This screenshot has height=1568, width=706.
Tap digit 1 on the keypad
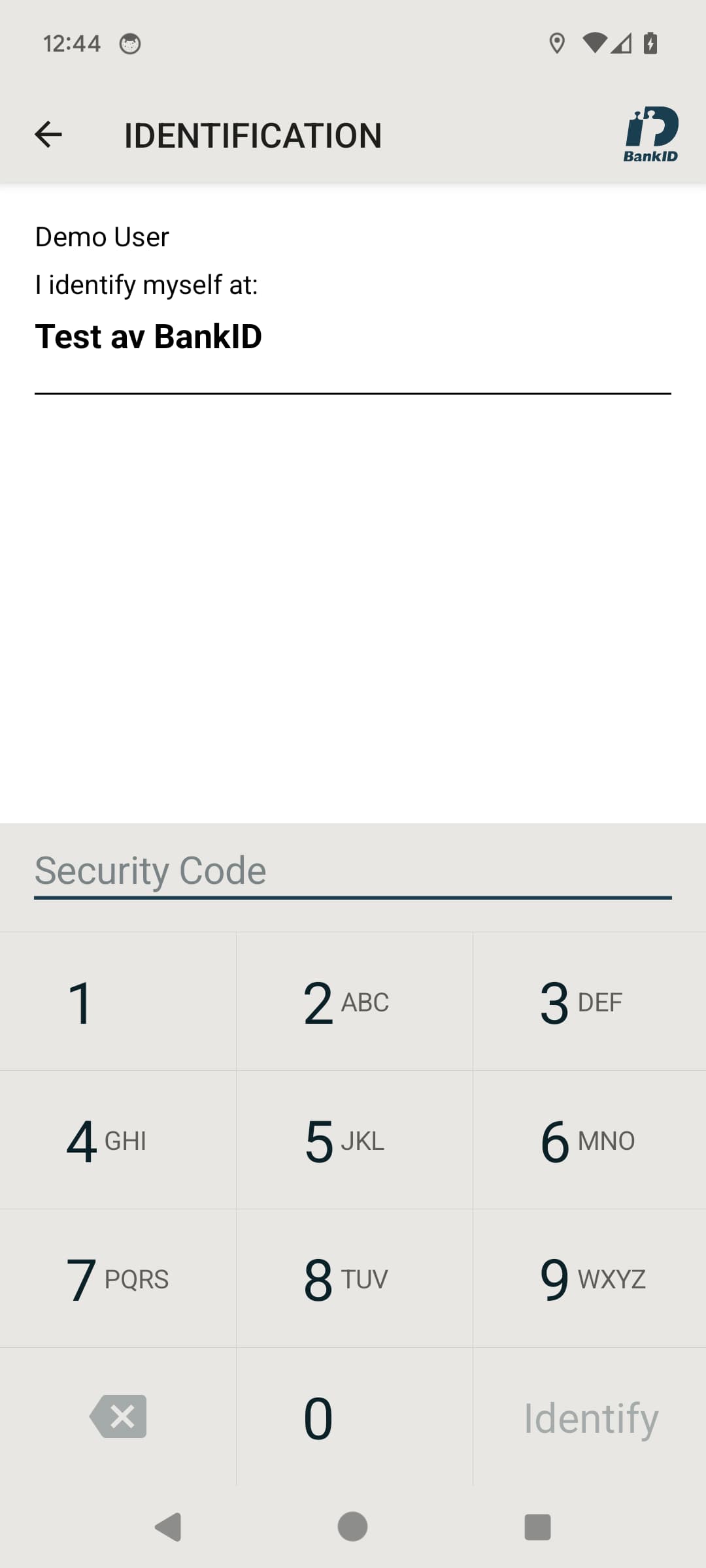point(118,1001)
